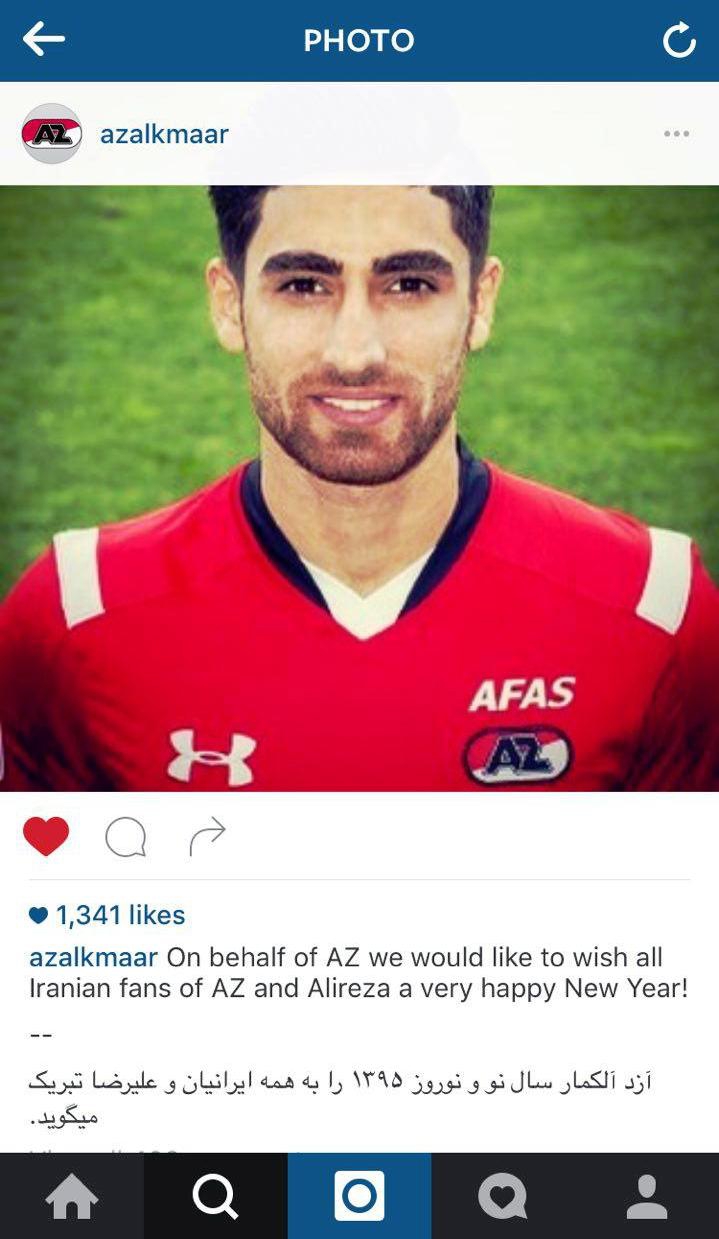Open the azalkmaar profile from the post header
Image resolution: width=719 pixels, height=1239 pixels.
coord(164,134)
